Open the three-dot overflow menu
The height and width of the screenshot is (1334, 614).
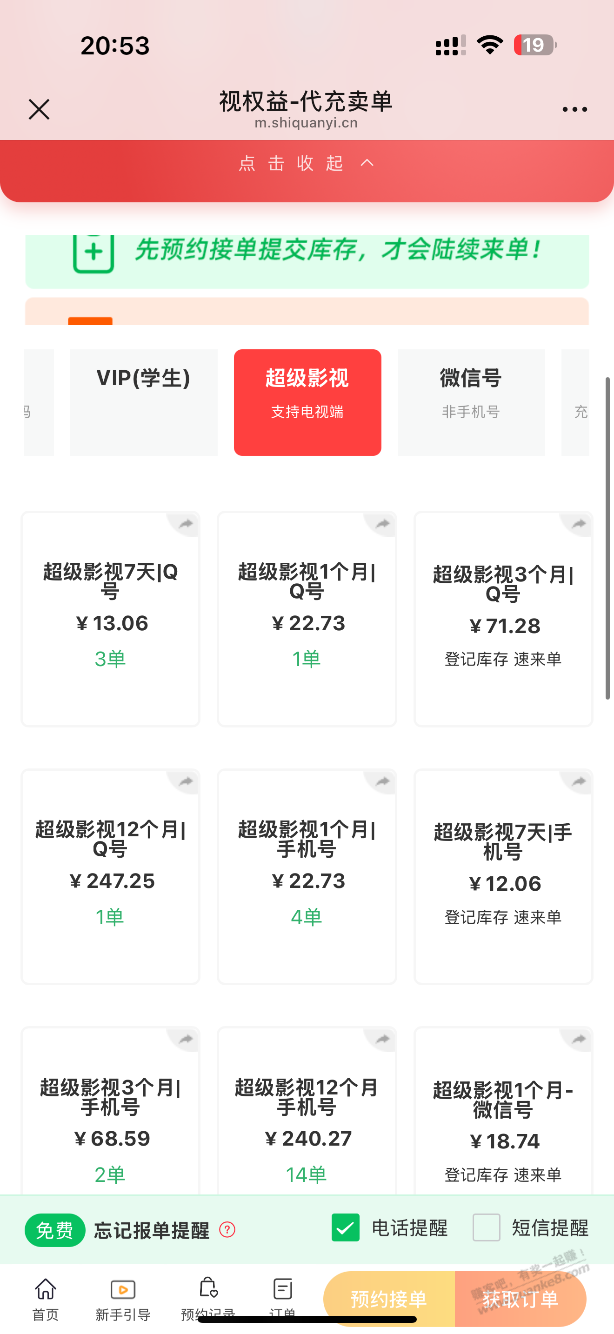tap(575, 110)
